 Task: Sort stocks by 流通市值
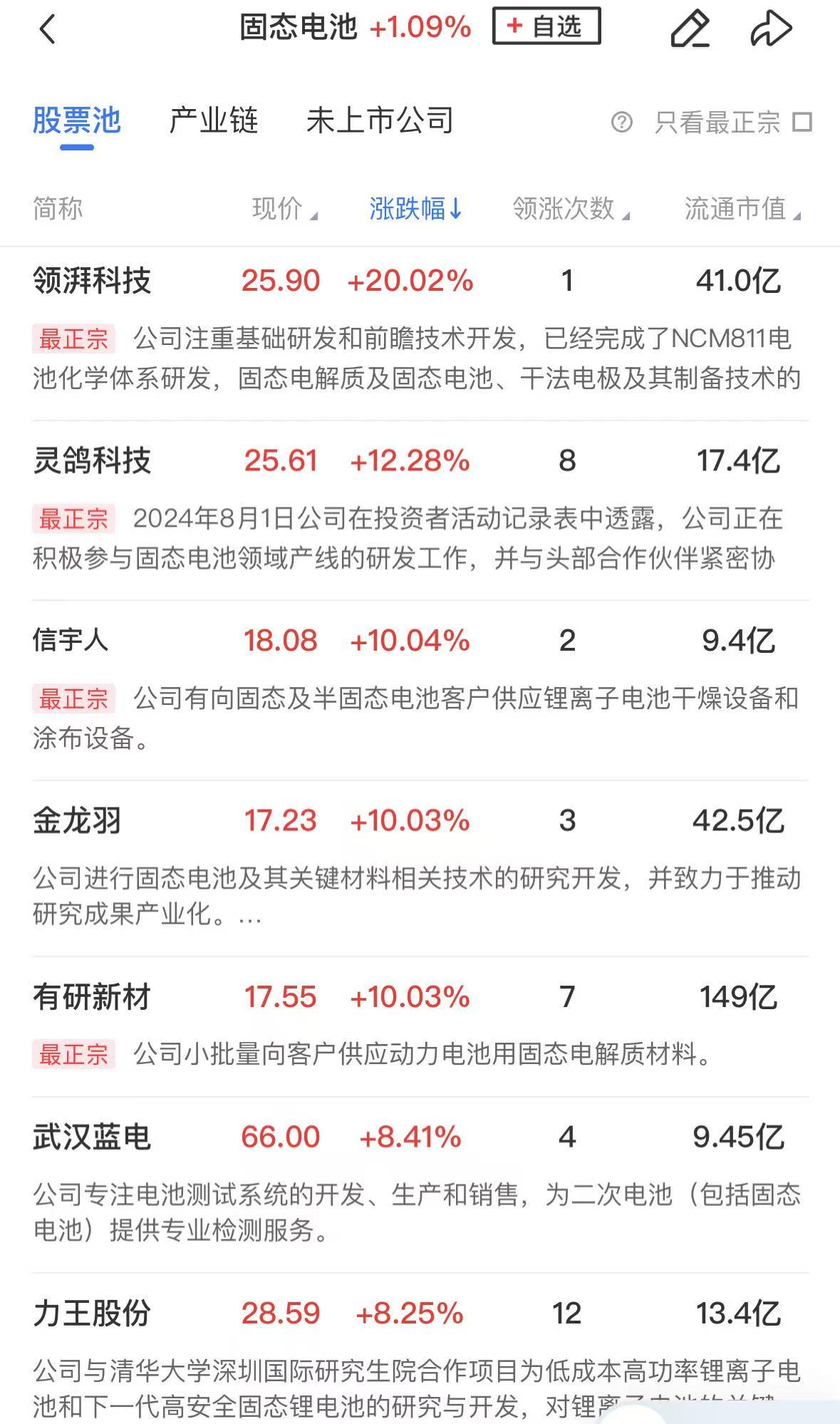click(x=742, y=209)
